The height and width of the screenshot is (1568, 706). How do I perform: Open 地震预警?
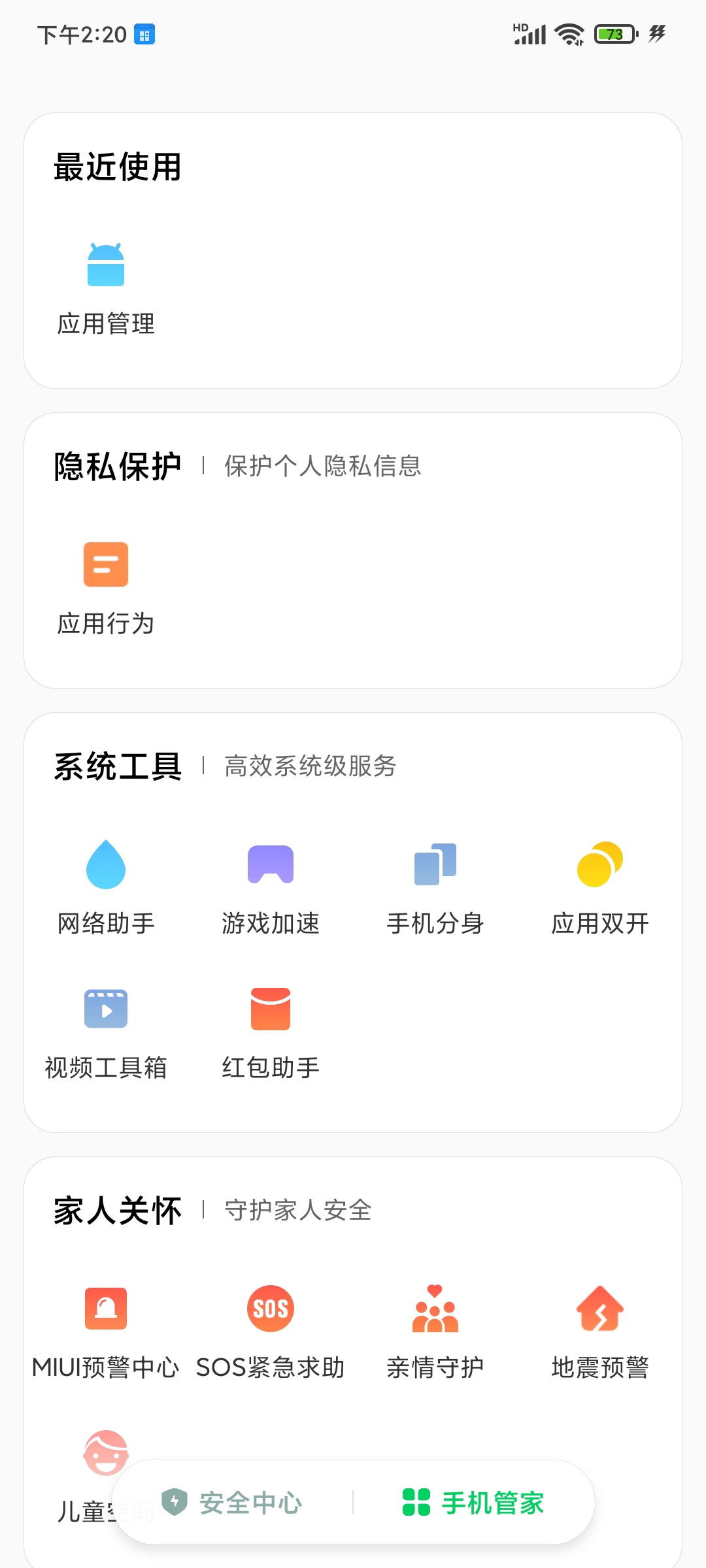tap(600, 1333)
